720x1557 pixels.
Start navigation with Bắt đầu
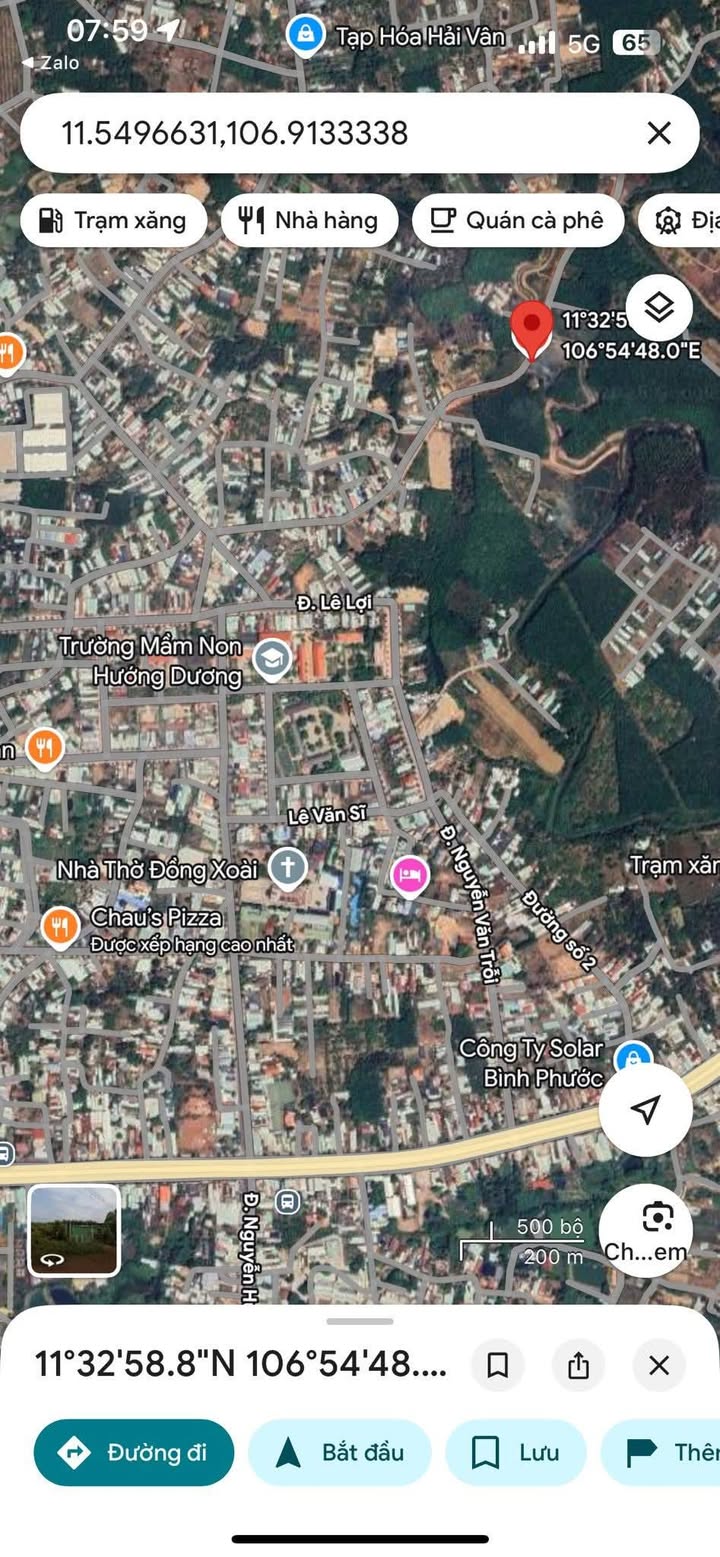tap(339, 1452)
